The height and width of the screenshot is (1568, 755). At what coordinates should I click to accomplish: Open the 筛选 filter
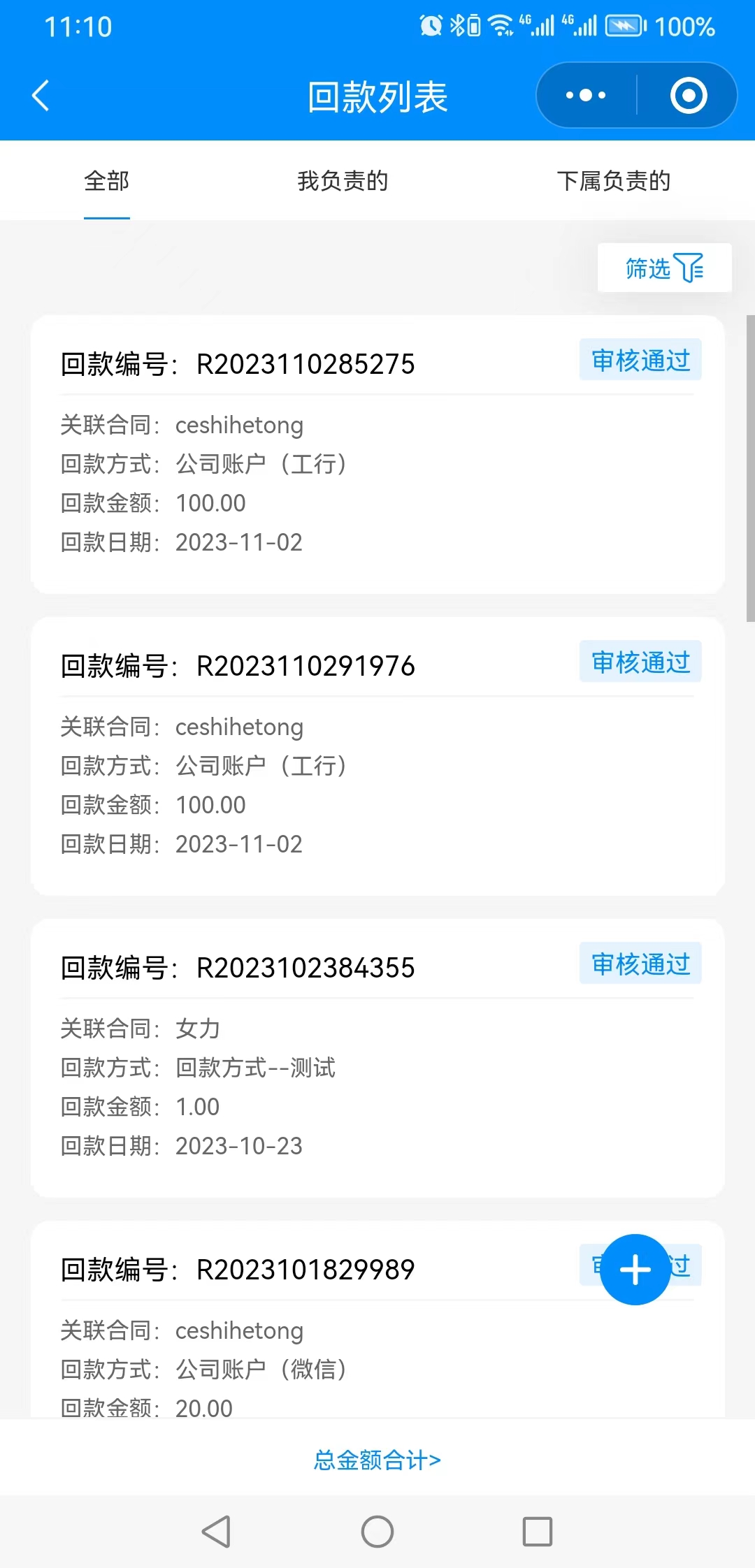pyautogui.click(x=664, y=268)
